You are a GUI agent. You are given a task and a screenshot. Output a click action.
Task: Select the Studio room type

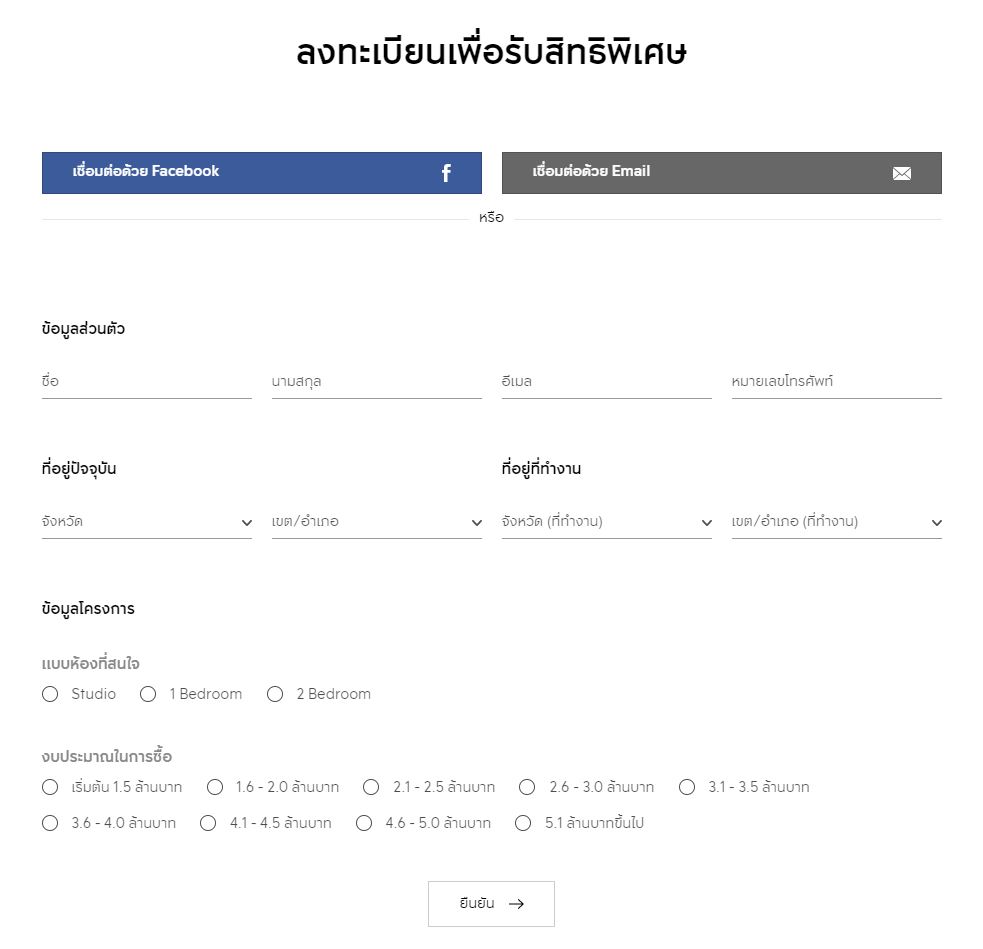[50, 694]
